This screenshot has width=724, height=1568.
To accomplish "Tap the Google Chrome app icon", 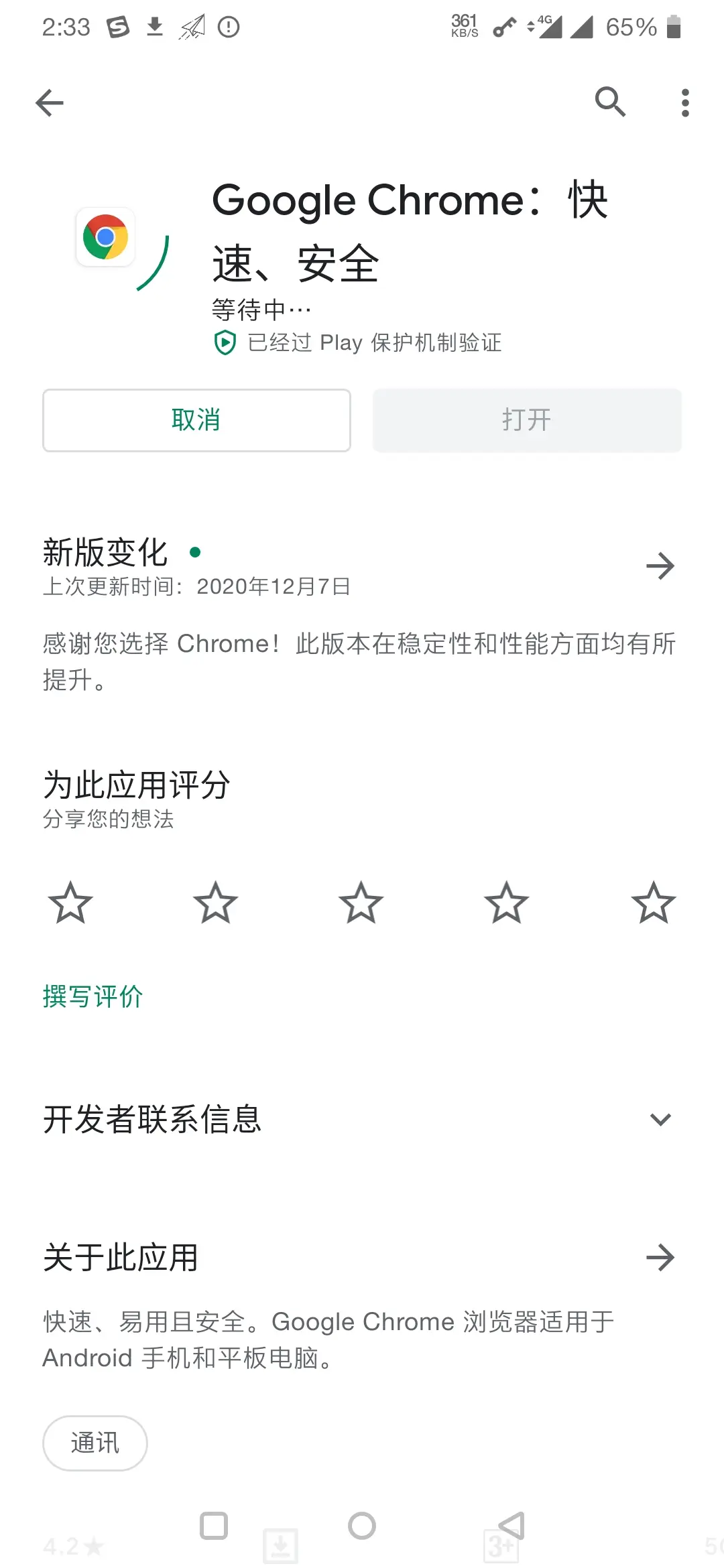I will coord(104,237).
